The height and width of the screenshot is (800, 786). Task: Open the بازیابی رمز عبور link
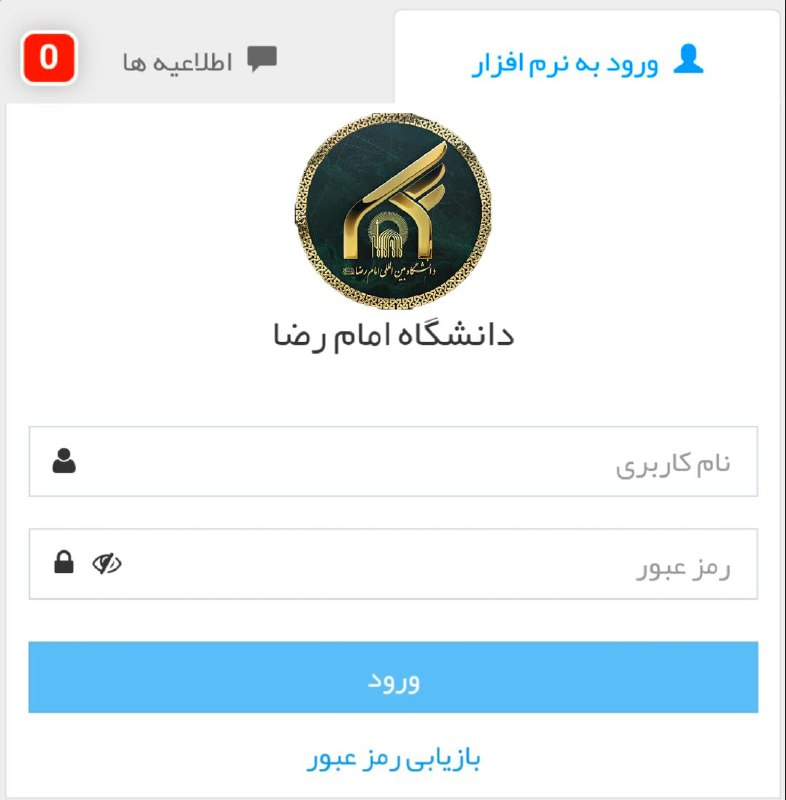click(394, 759)
